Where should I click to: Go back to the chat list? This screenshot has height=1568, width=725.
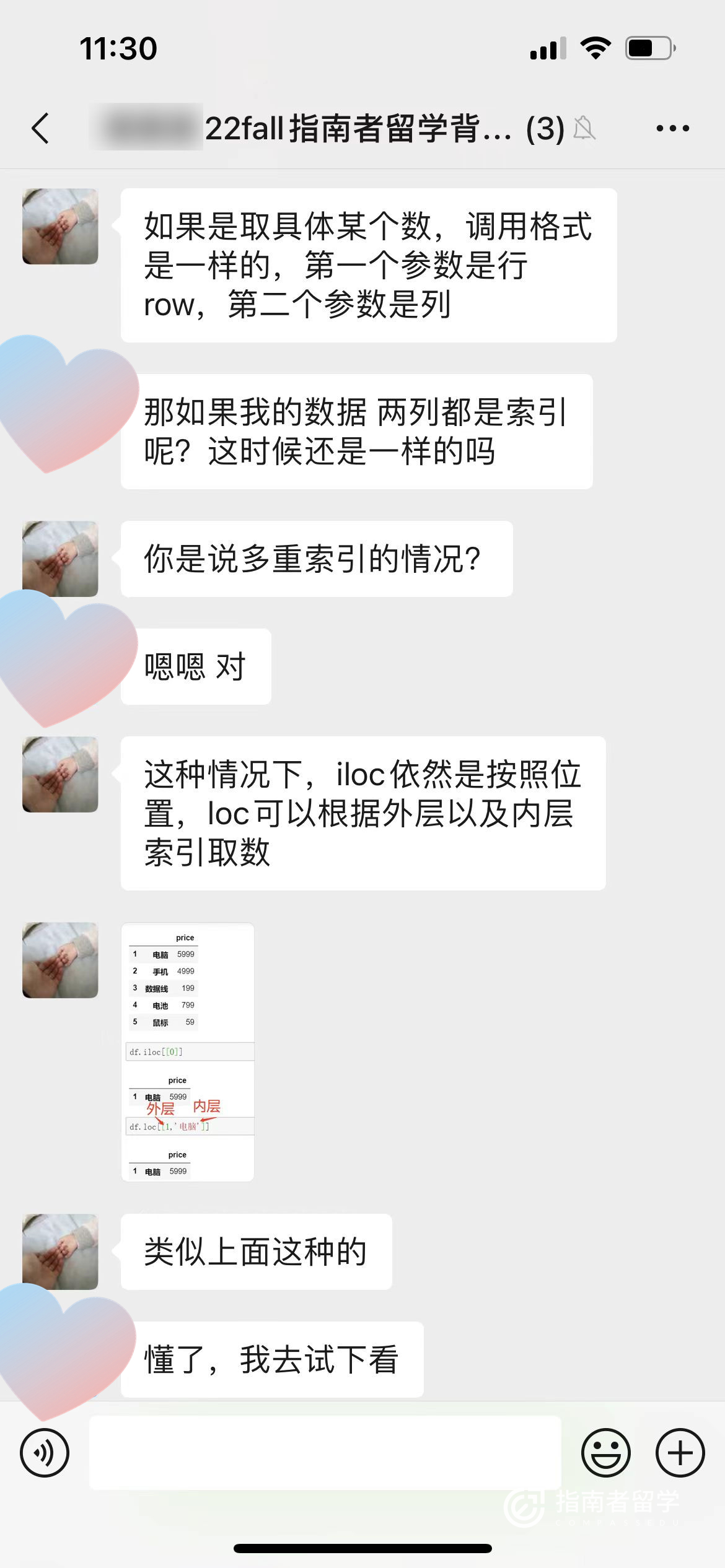(x=40, y=128)
